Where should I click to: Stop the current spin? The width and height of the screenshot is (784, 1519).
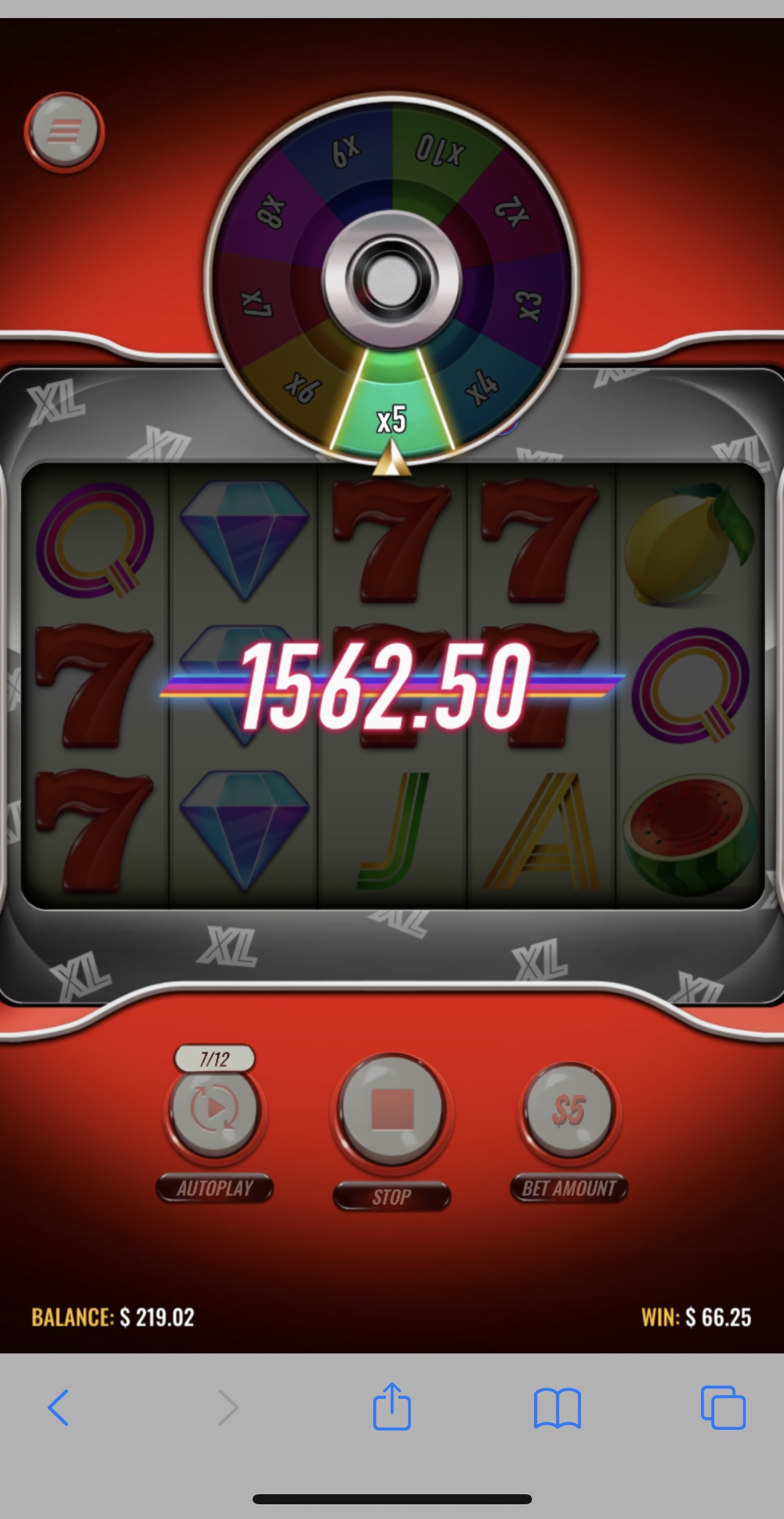click(392, 1109)
